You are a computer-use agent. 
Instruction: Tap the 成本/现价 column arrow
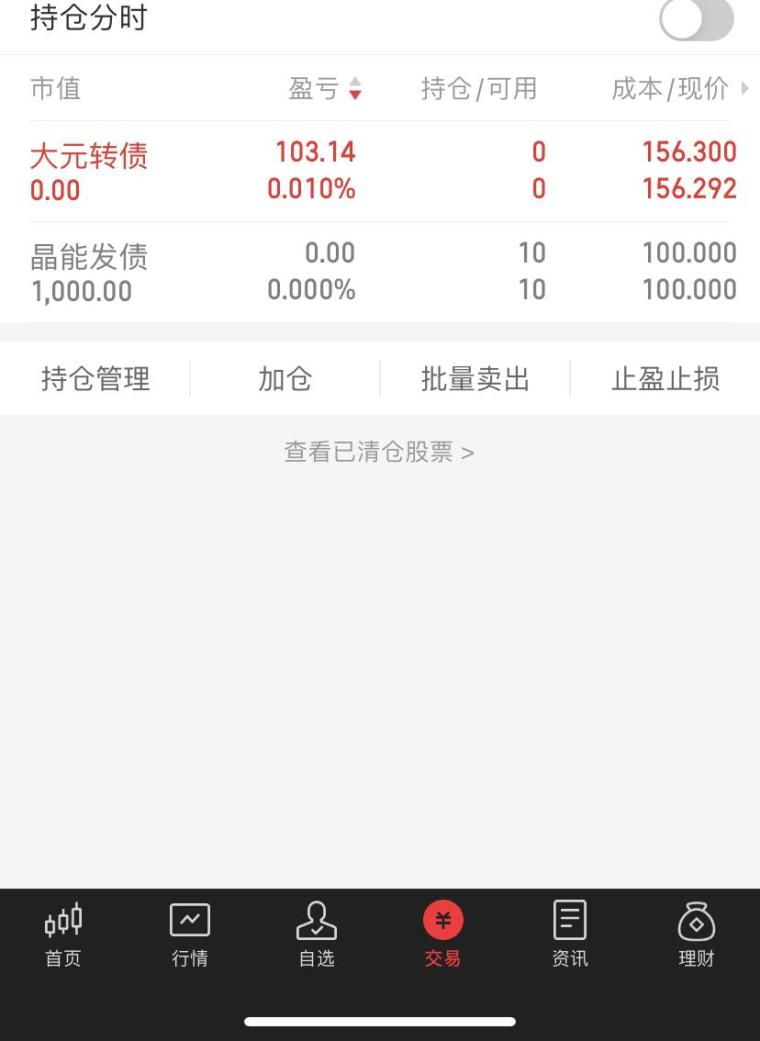click(743, 90)
